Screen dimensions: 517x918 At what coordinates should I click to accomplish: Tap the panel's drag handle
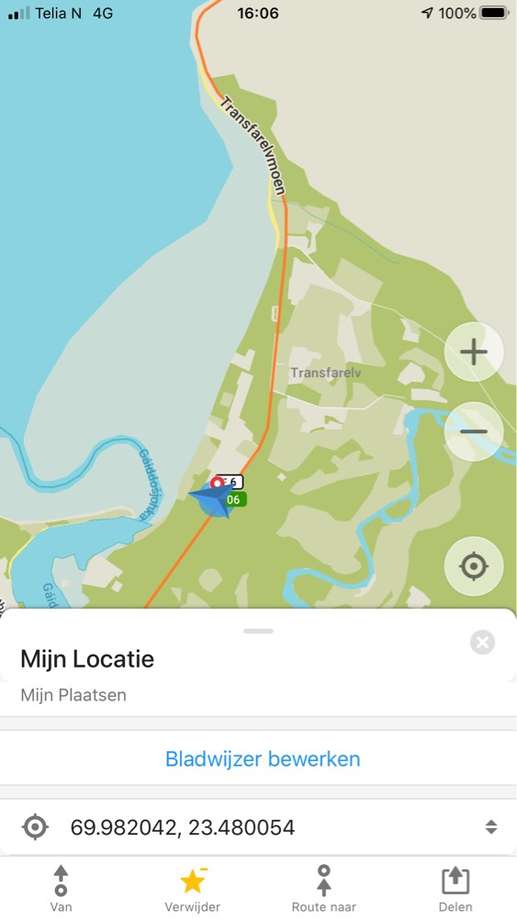click(x=259, y=631)
